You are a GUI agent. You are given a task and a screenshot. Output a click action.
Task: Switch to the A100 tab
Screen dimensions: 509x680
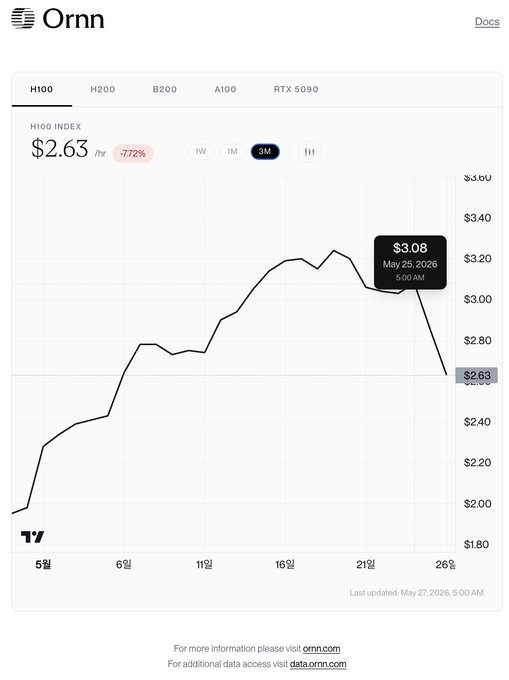pos(225,89)
